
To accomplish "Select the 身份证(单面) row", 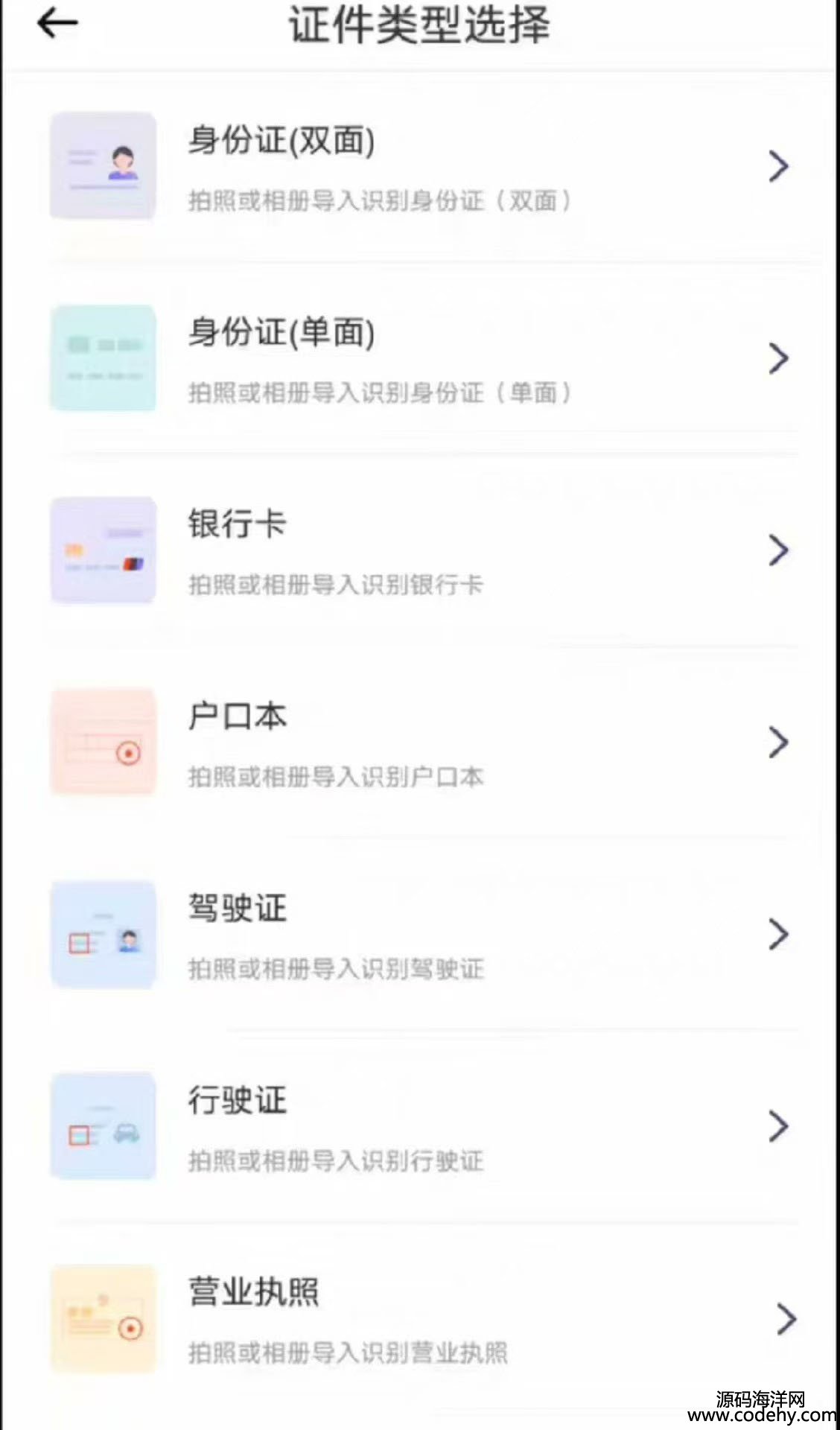I will [x=420, y=358].
